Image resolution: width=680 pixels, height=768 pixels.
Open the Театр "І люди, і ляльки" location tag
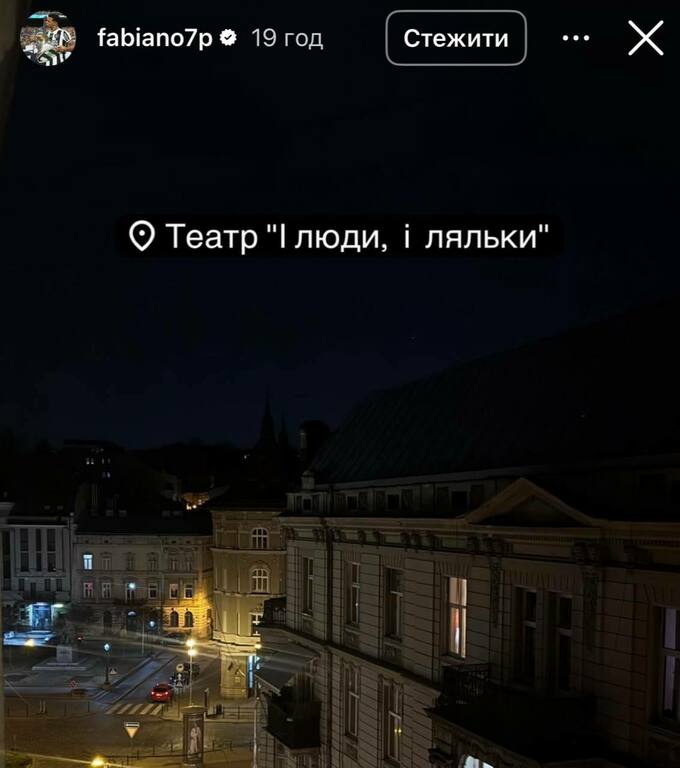pos(340,237)
